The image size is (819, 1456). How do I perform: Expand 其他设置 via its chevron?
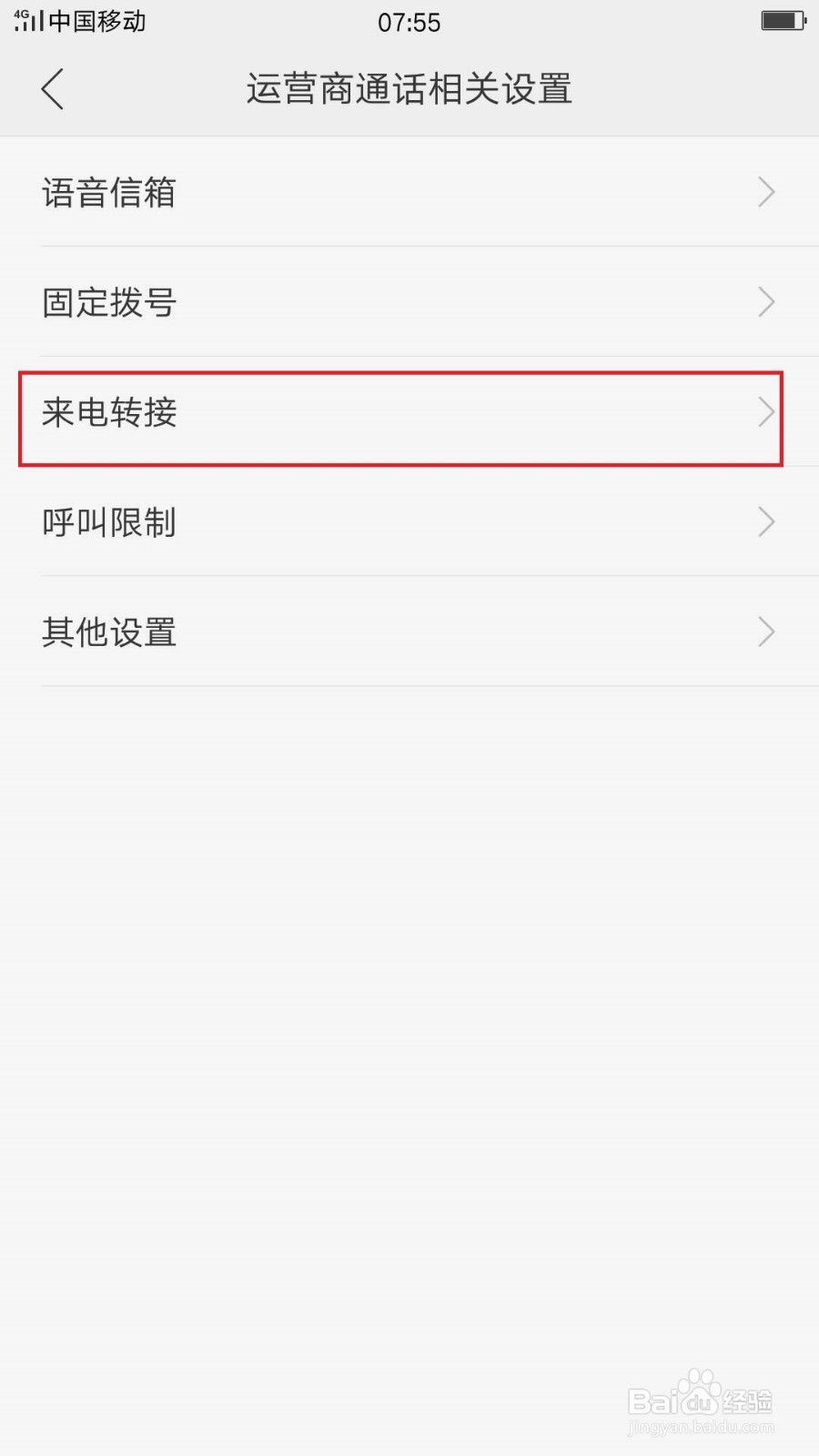[766, 632]
